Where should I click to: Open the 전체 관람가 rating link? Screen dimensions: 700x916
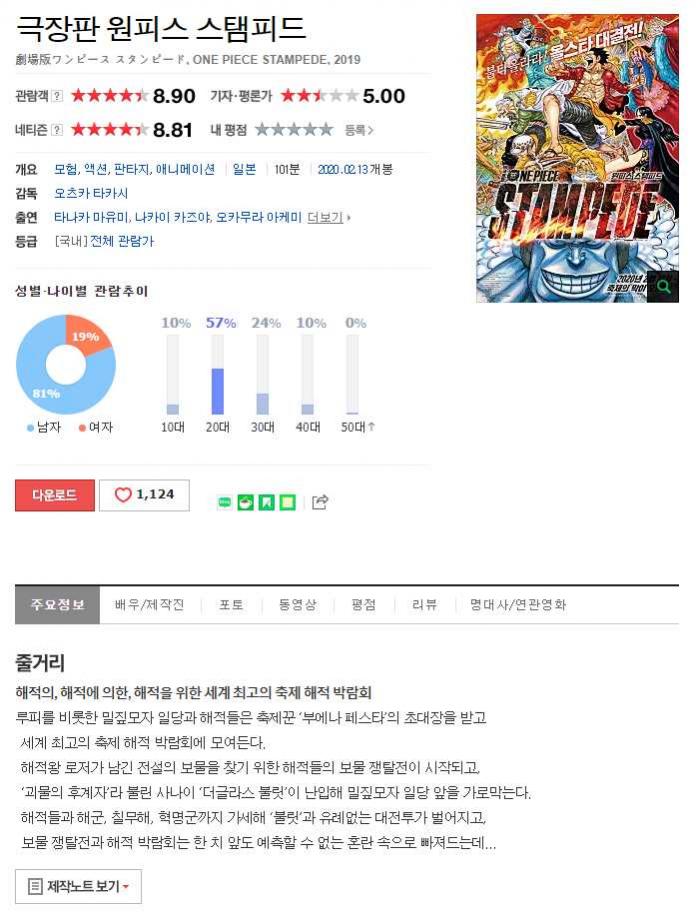pyautogui.click(x=122, y=241)
